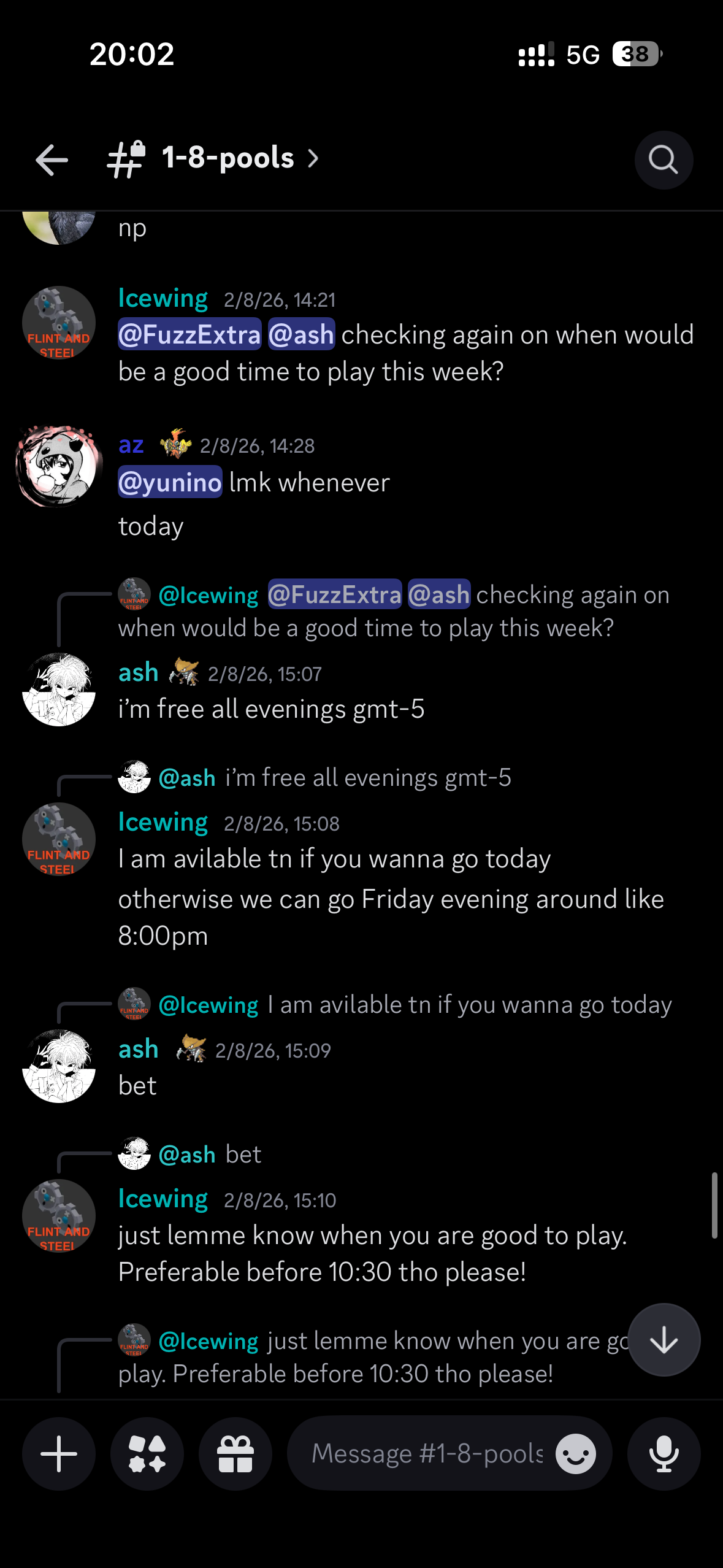Focus the Message #1-8-pools field
This screenshot has width=723, height=1568.
pyautogui.click(x=427, y=1453)
